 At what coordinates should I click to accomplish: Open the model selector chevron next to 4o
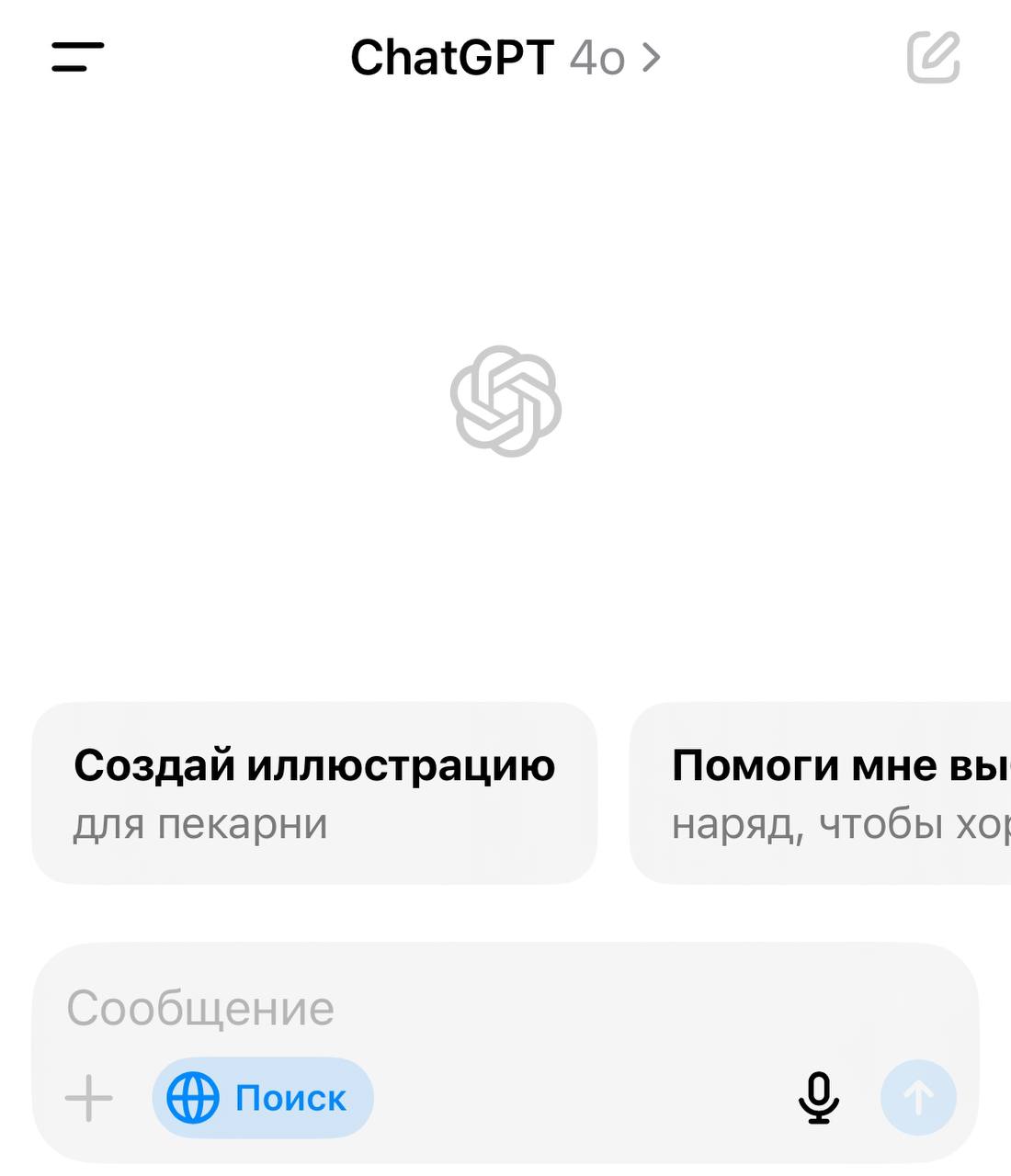(653, 59)
